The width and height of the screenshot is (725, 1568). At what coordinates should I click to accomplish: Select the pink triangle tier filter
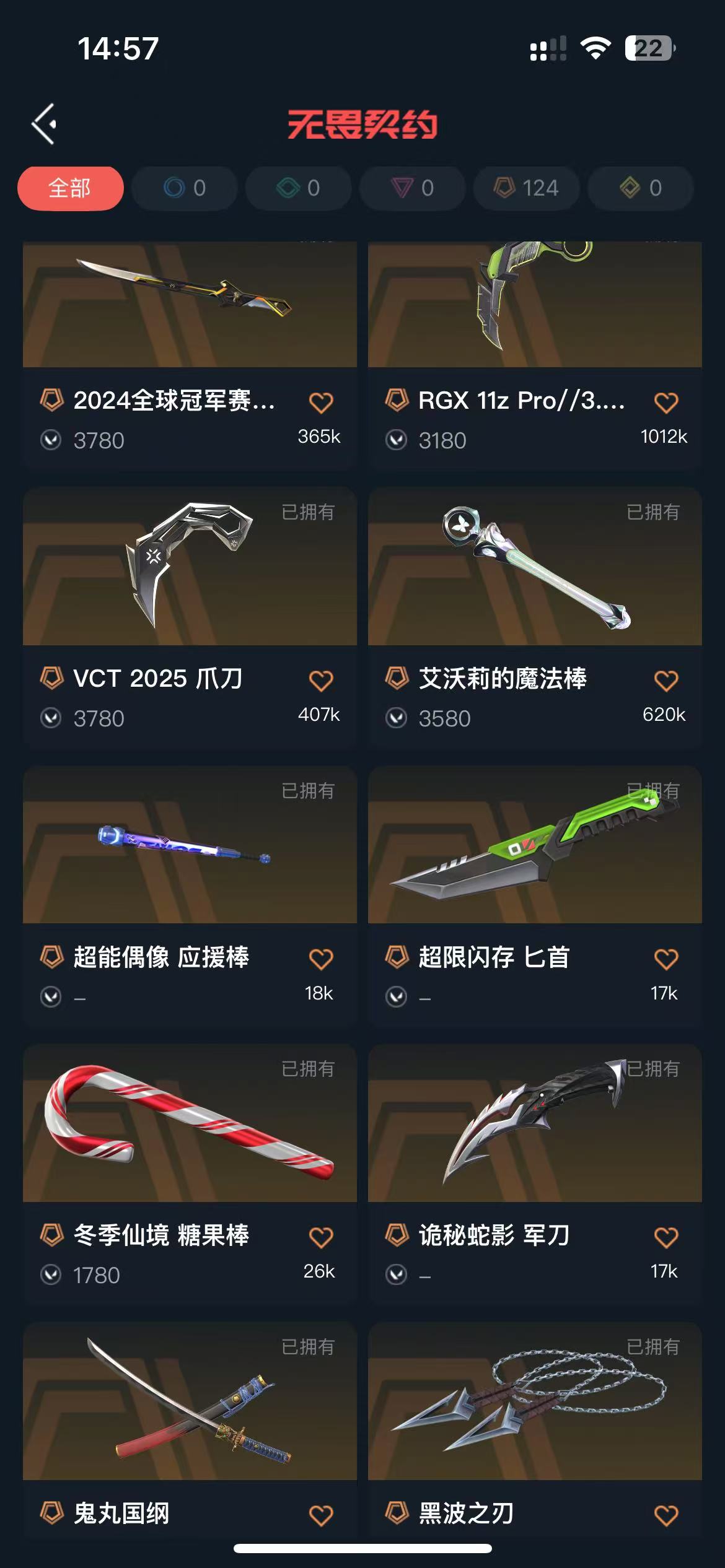pos(412,188)
